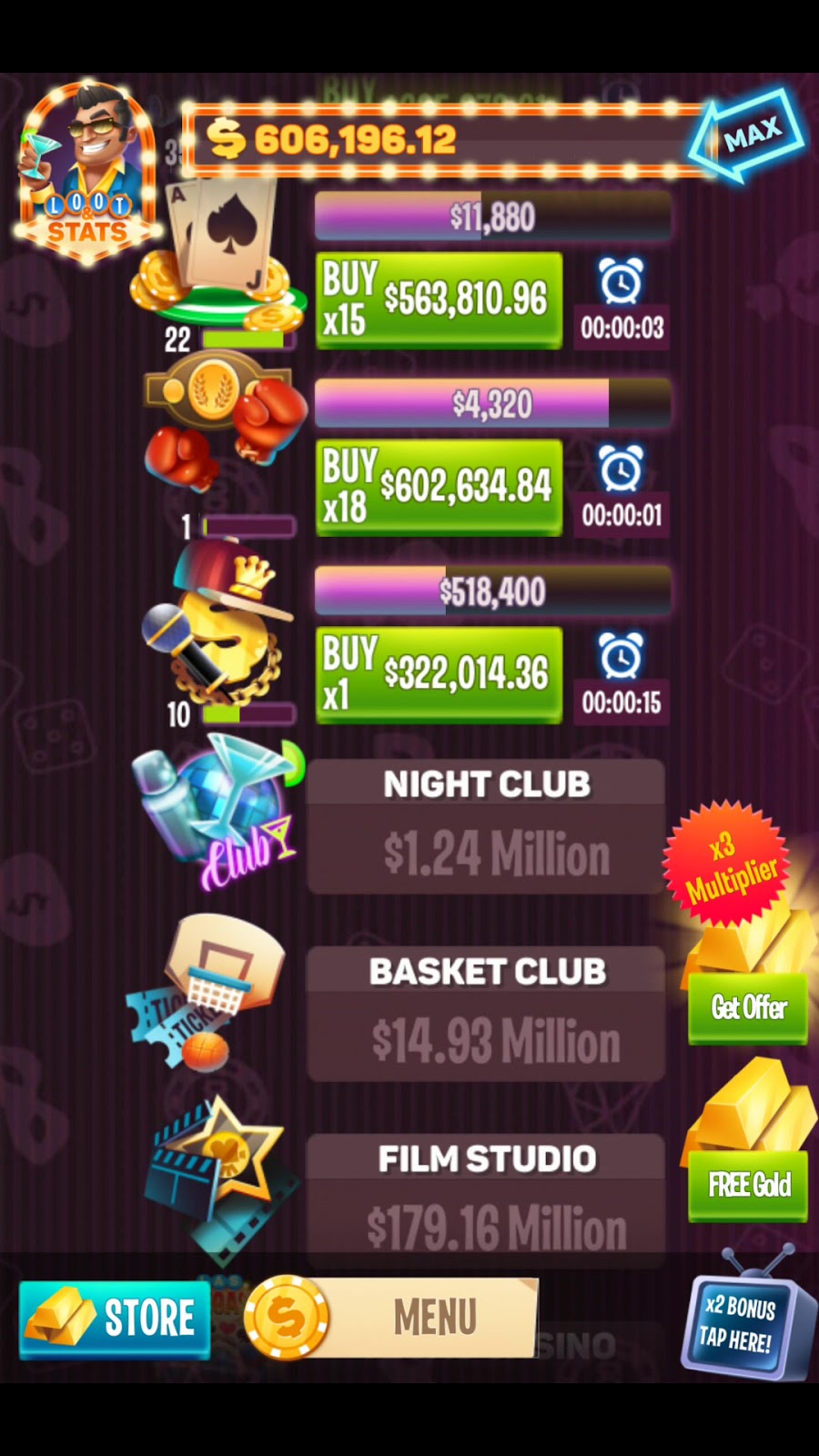Tap the MAX buy amount arrow
Screen dimensions: 819x1456
click(x=746, y=136)
